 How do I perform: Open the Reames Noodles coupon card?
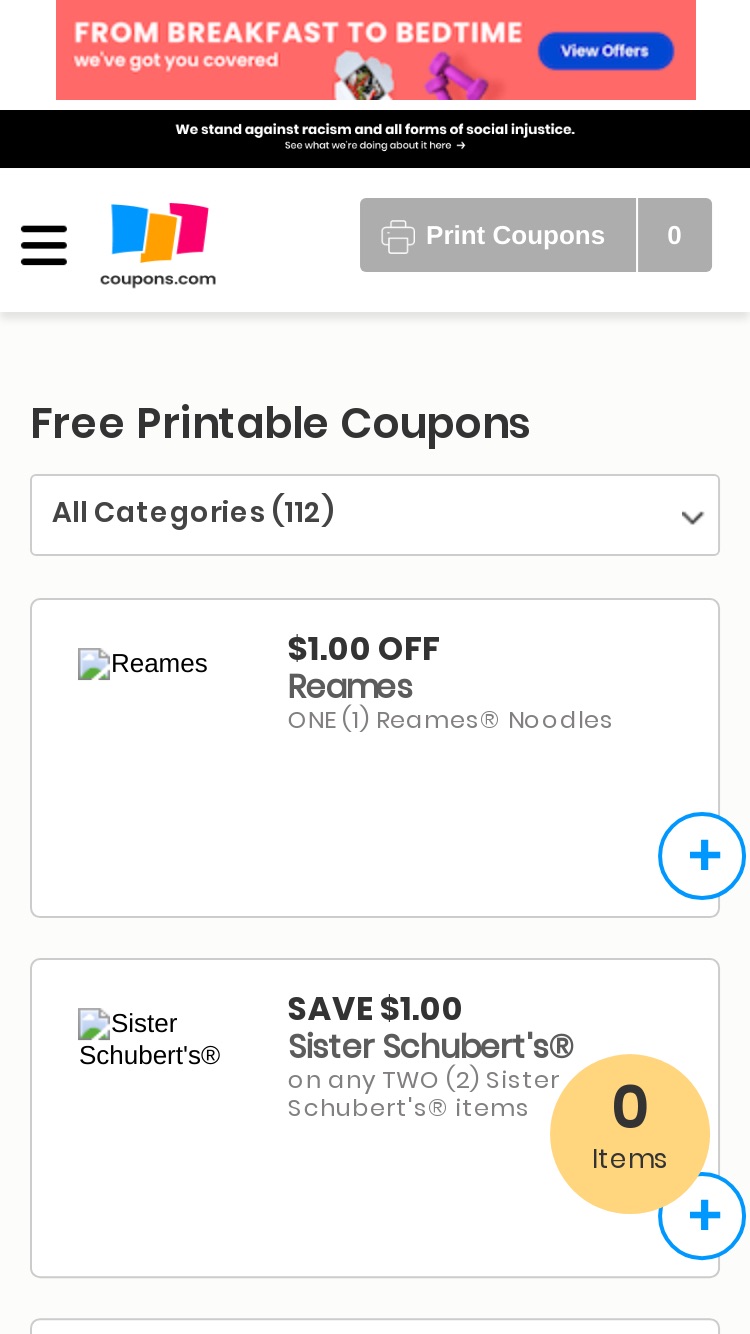pyautogui.click(x=375, y=758)
